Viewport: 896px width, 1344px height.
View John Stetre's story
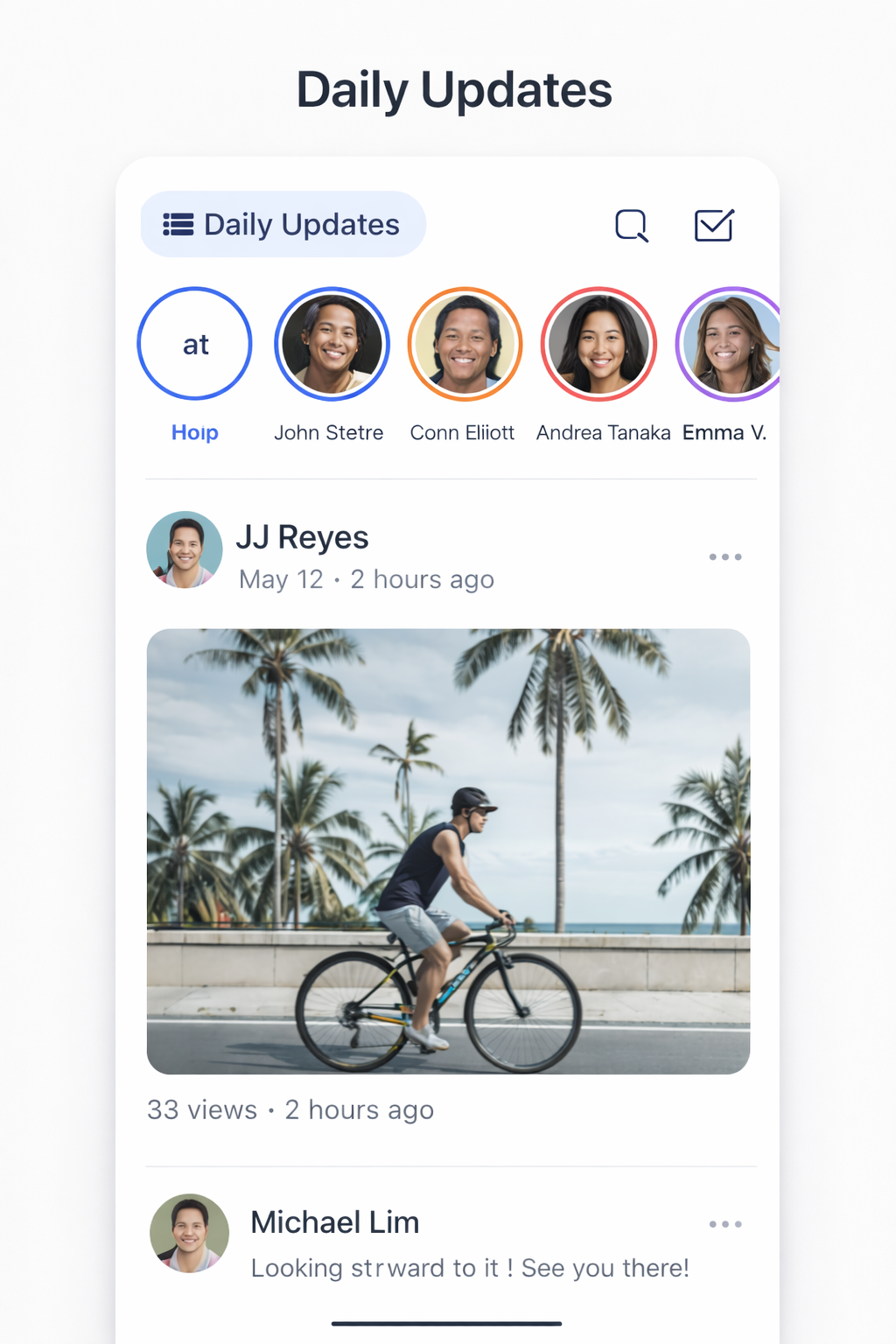click(x=332, y=344)
